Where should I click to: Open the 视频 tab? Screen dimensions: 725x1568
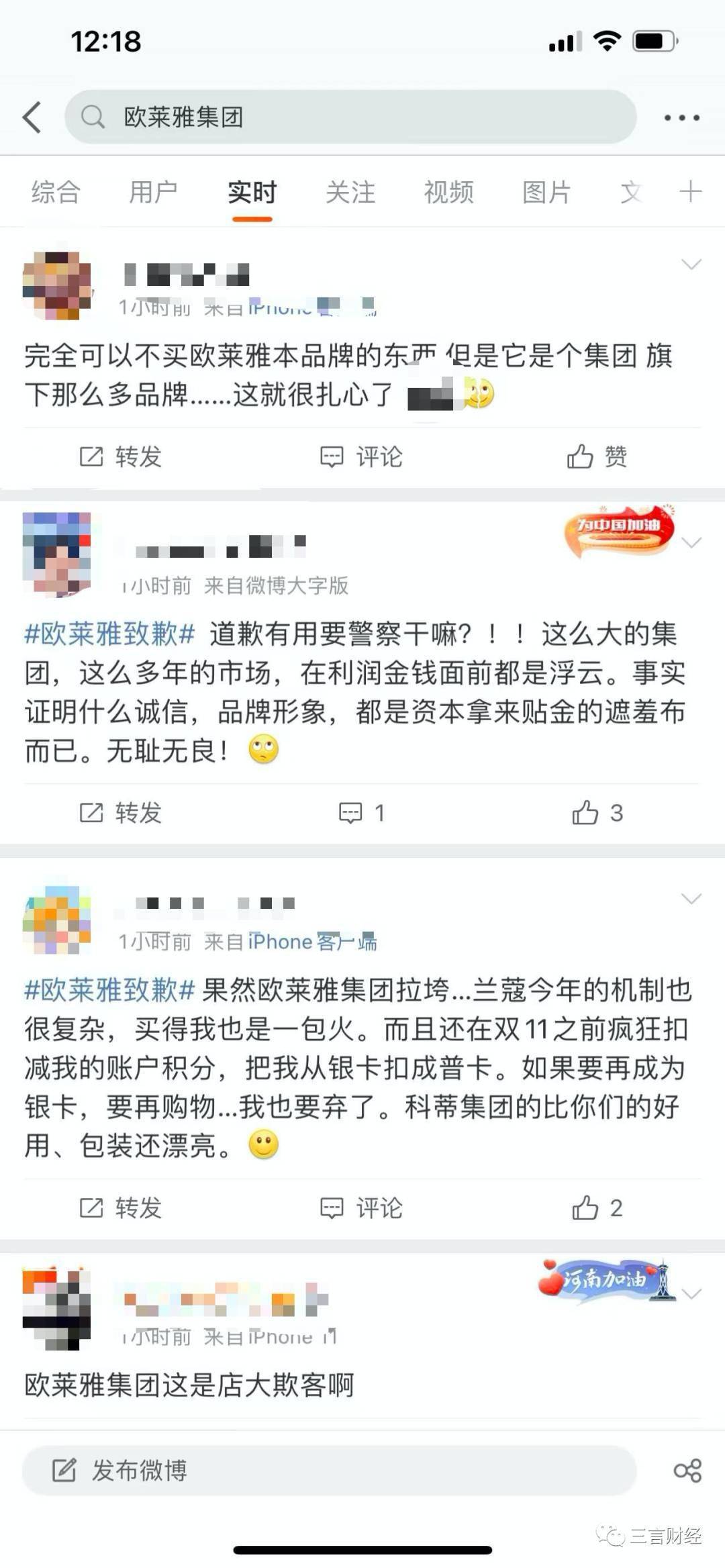448,193
